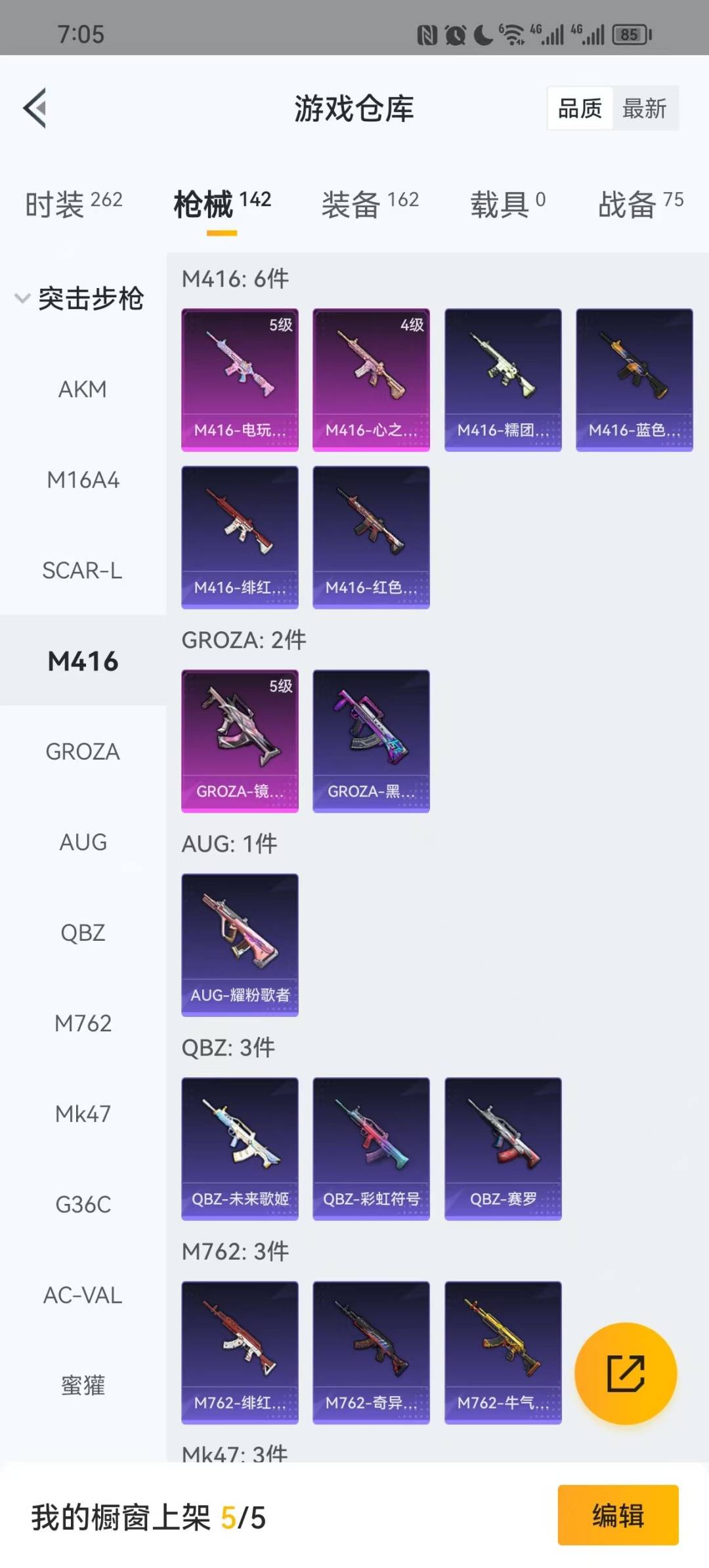Open M762-奇异 skin card

[371, 1352]
